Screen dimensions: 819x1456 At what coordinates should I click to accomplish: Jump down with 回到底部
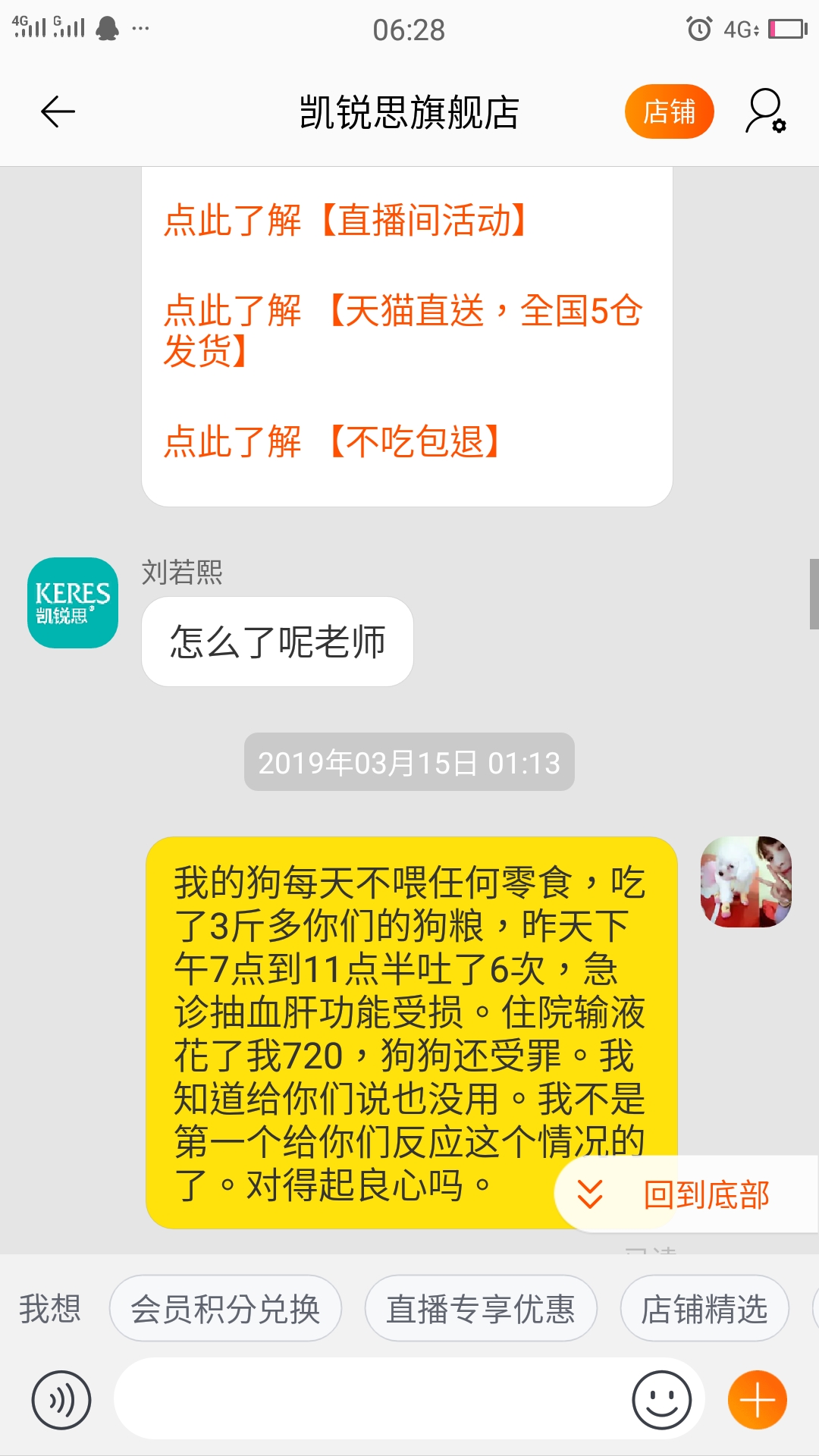[686, 1195]
